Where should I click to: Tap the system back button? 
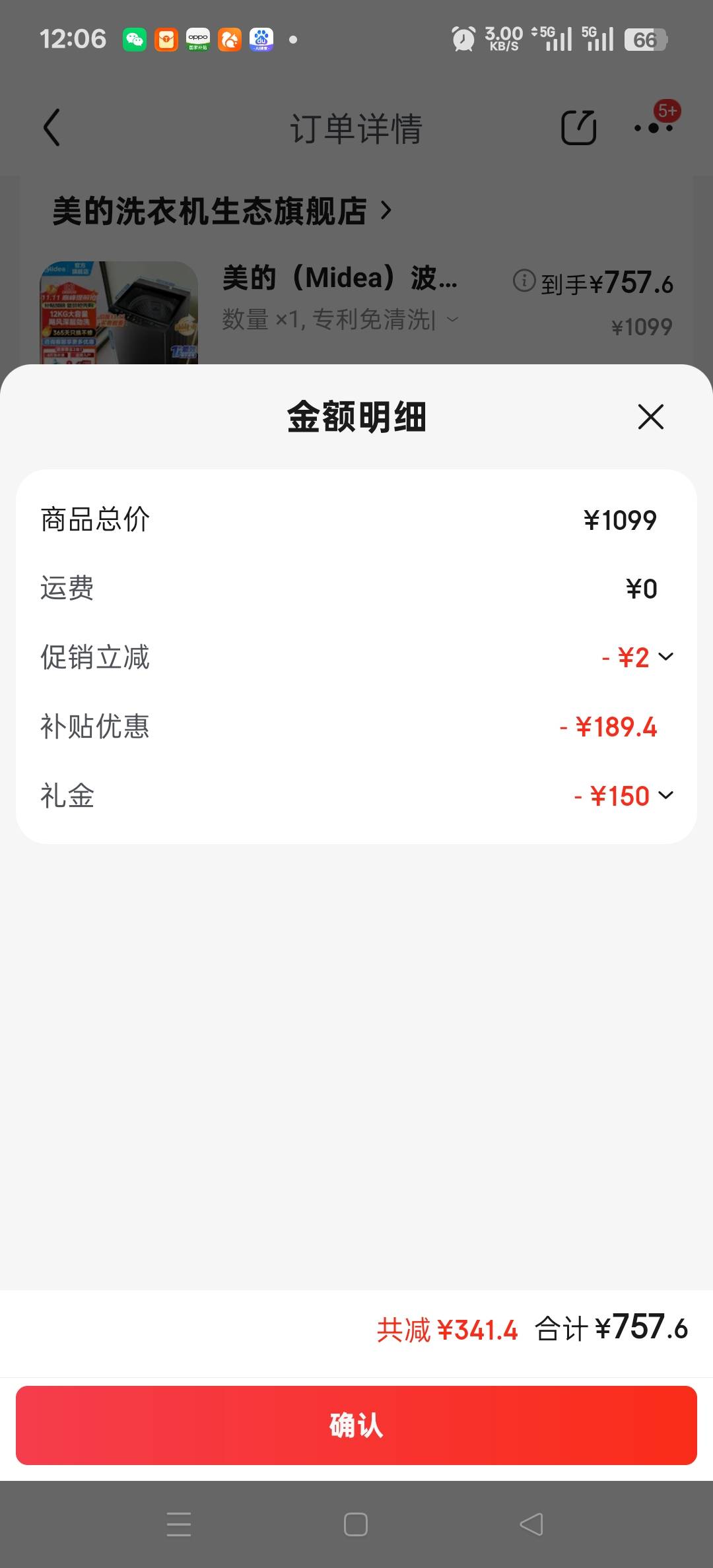point(531,1524)
